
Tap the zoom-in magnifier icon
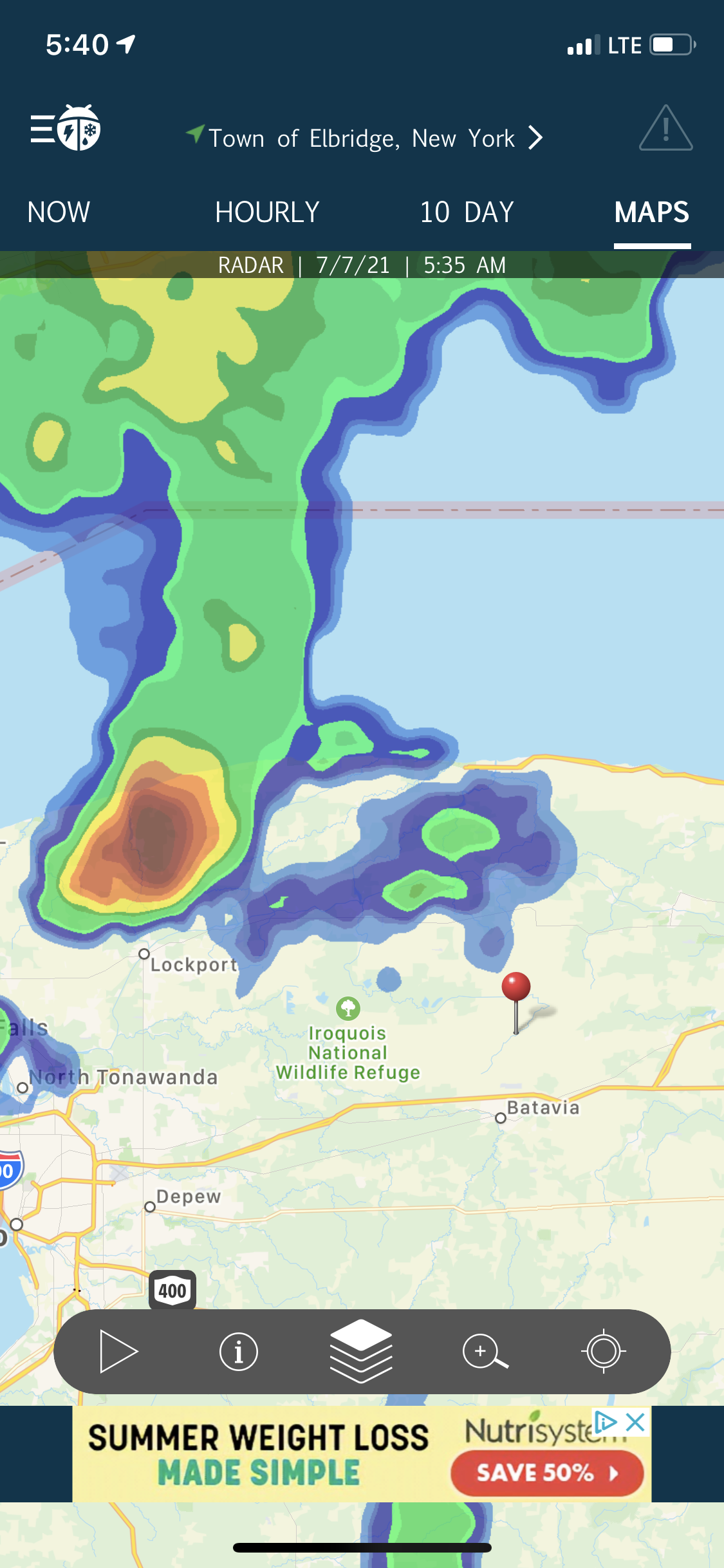click(485, 1351)
